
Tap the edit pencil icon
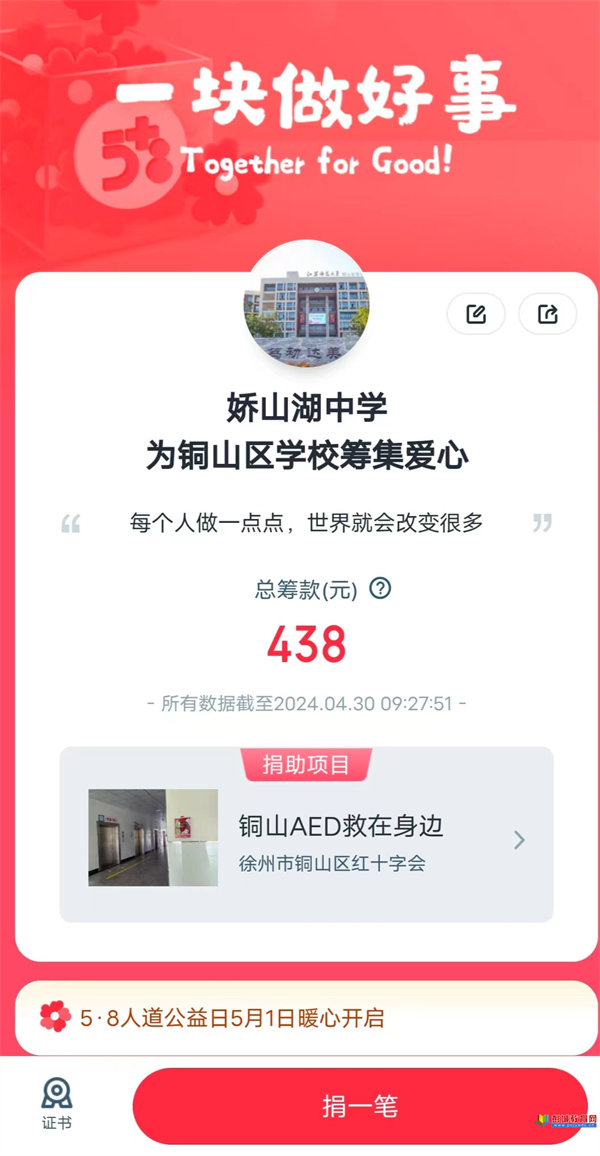pyautogui.click(x=476, y=314)
